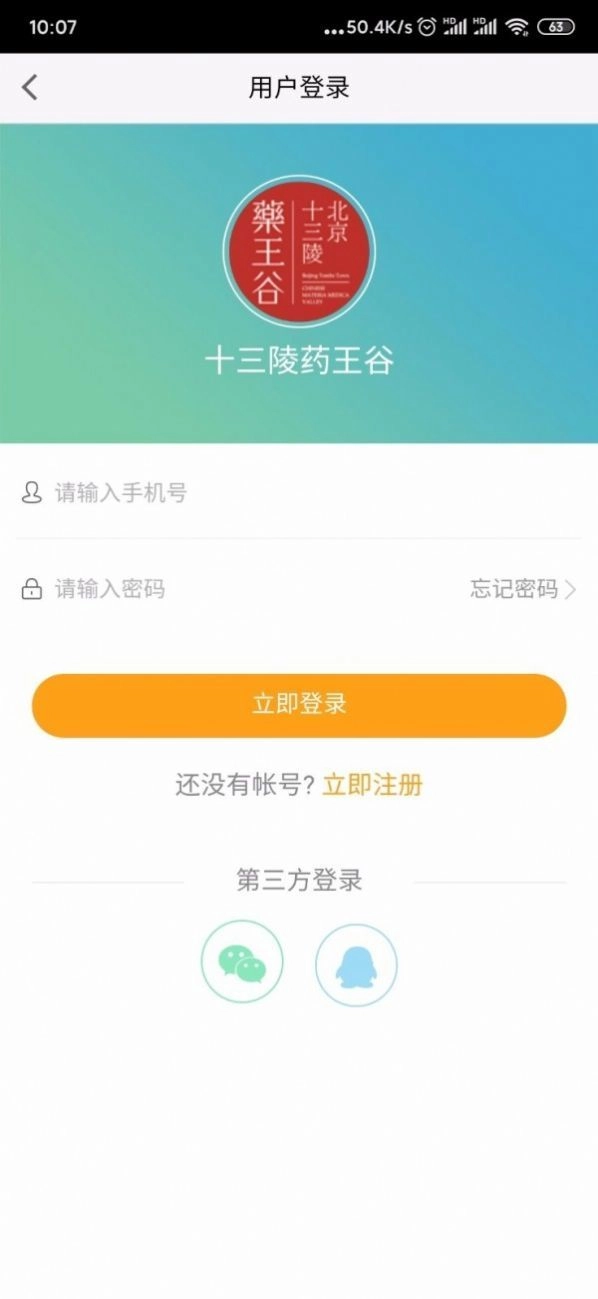Screen dimensions: 598x1299
Task: Tap the orange 立即登录 button
Action: tap(299, 705)
